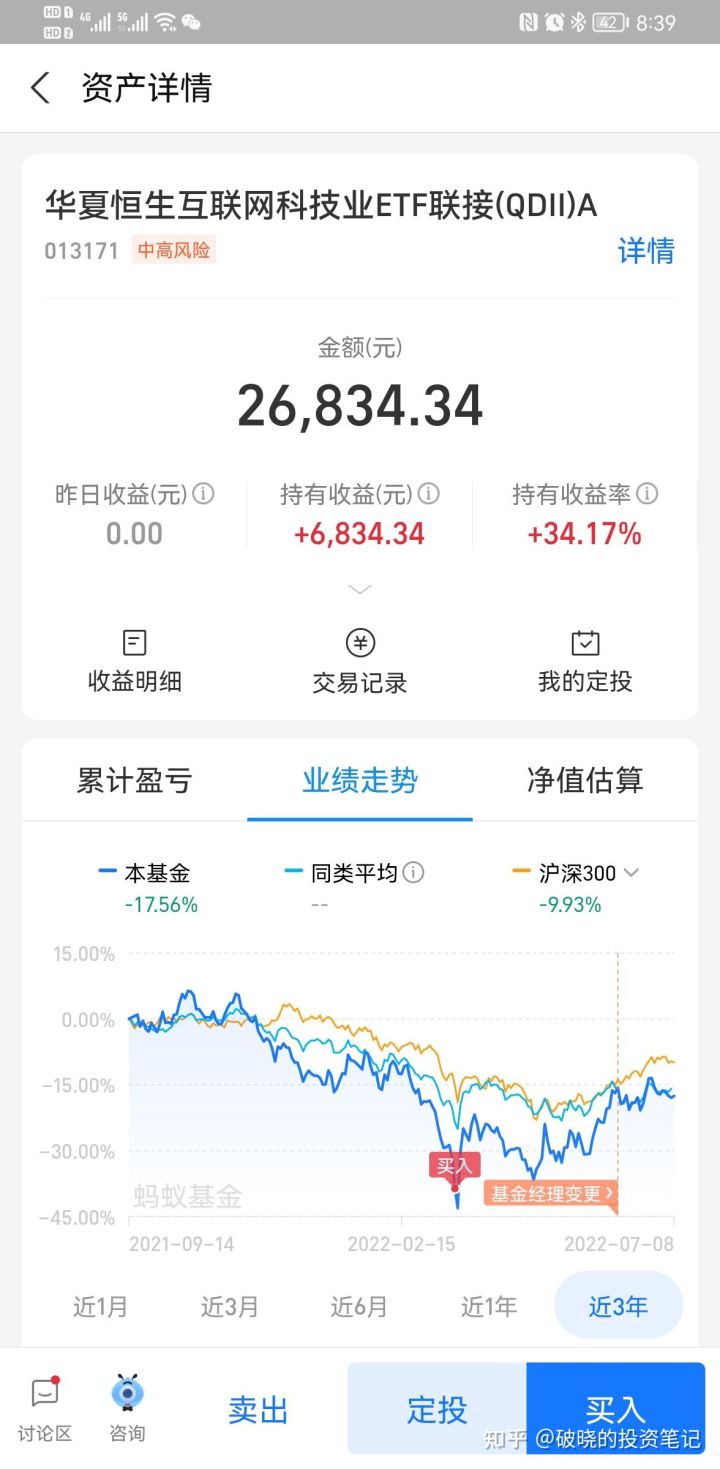Tap the info icon next to 昨日收益
Viewport: 720px width, 1469px height.
pyautogui.click(x=205, y=494)
